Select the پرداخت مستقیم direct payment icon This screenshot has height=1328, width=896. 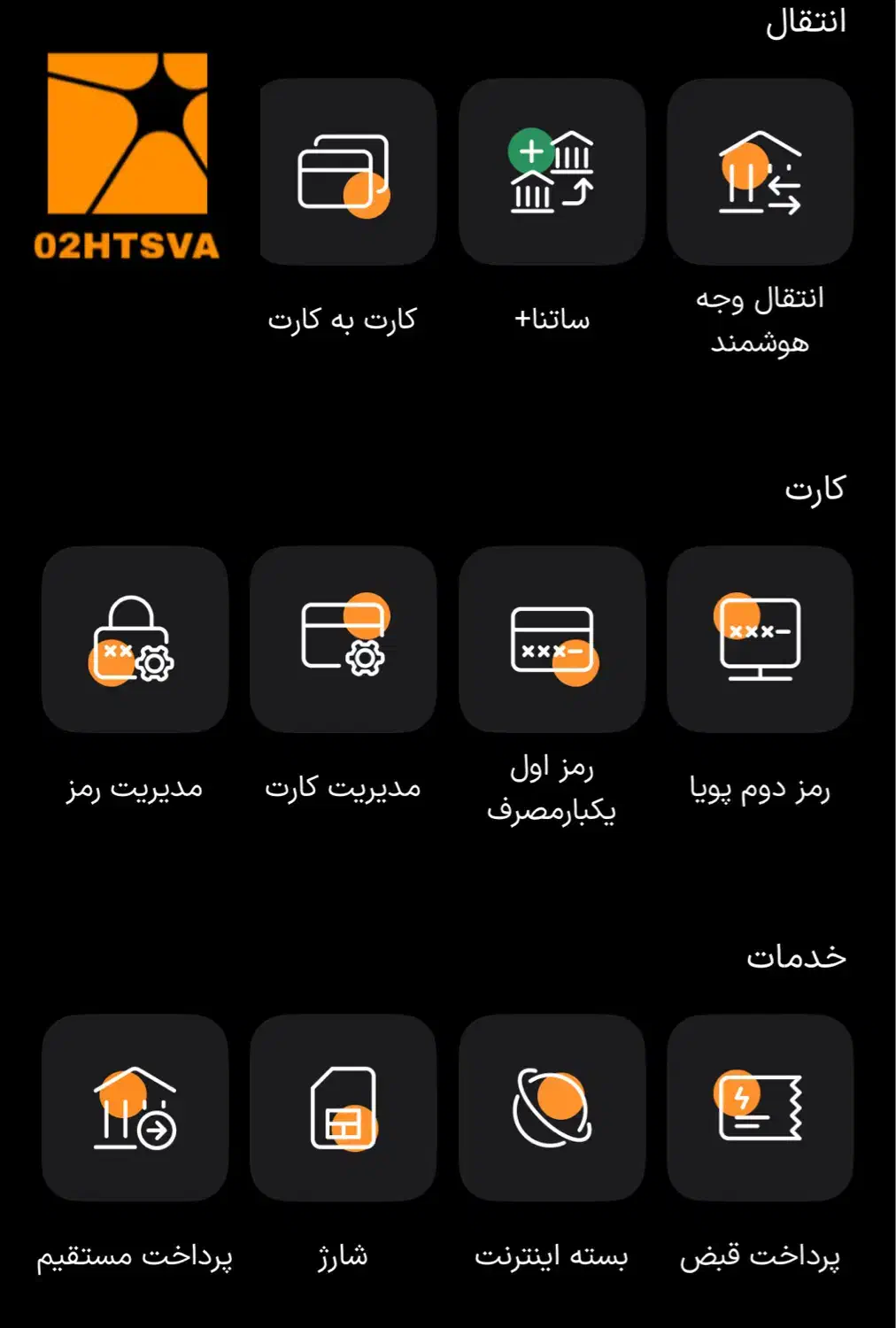click(135, 1114)
